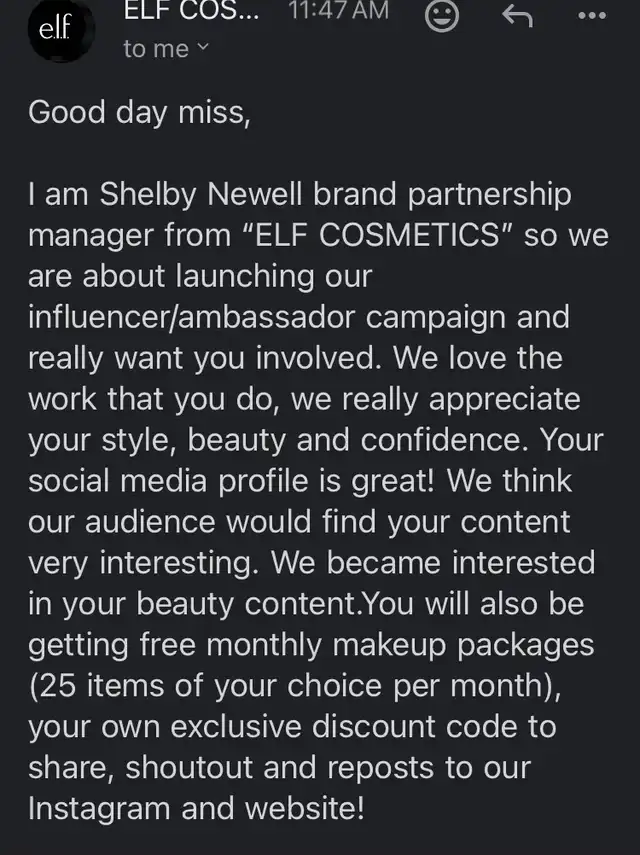Add an emoji reaction to this email
Viewport: 640px width, 855px height.
click(x=442, y=14)
